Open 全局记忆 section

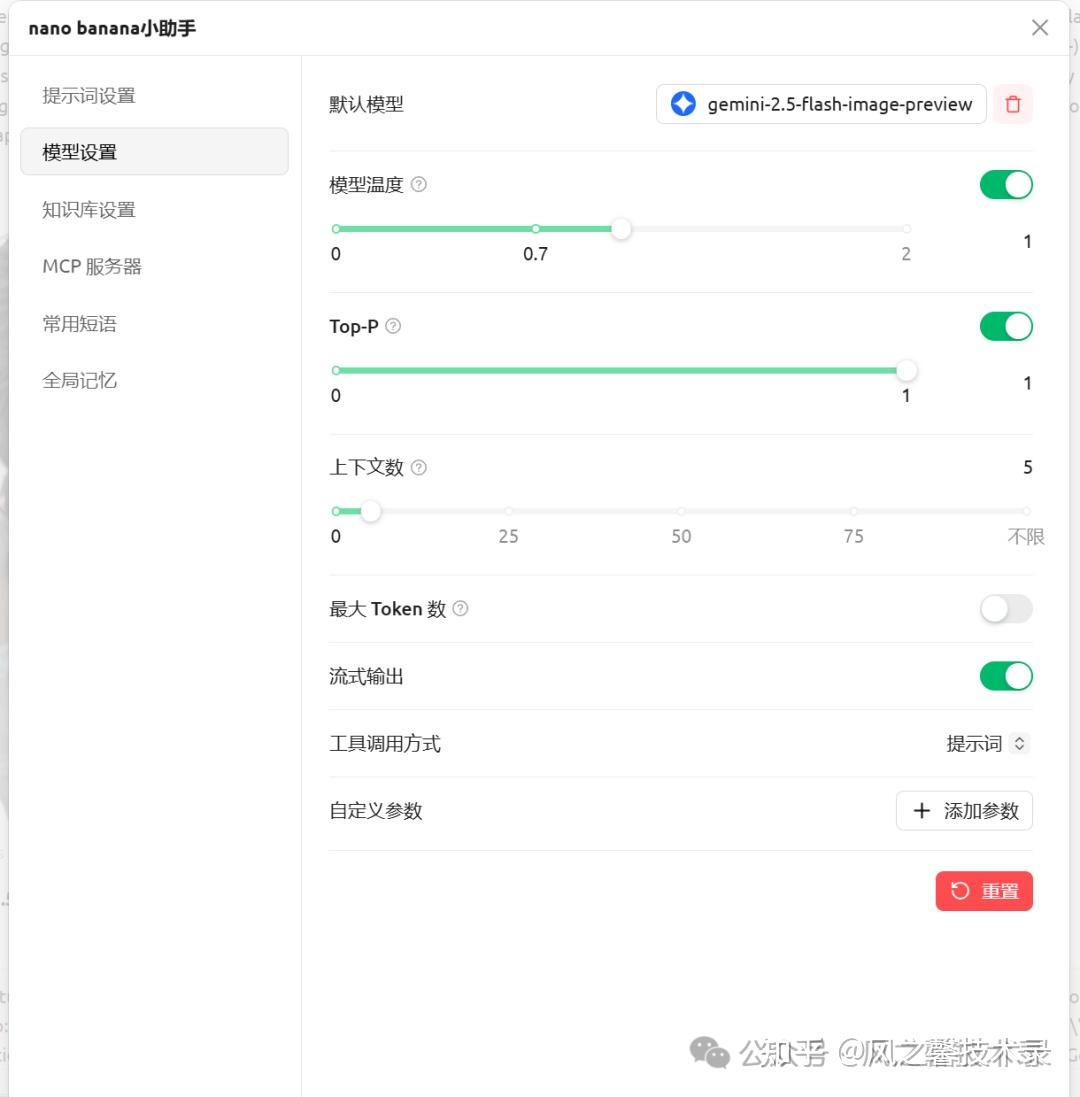80,381
